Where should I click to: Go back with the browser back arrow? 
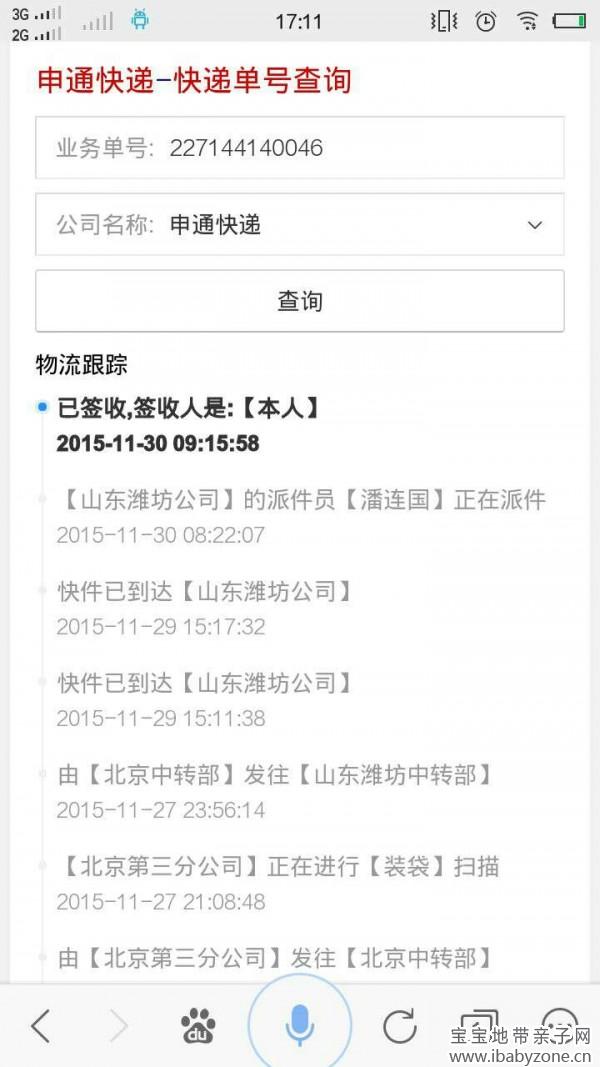tap(41, 1025)
